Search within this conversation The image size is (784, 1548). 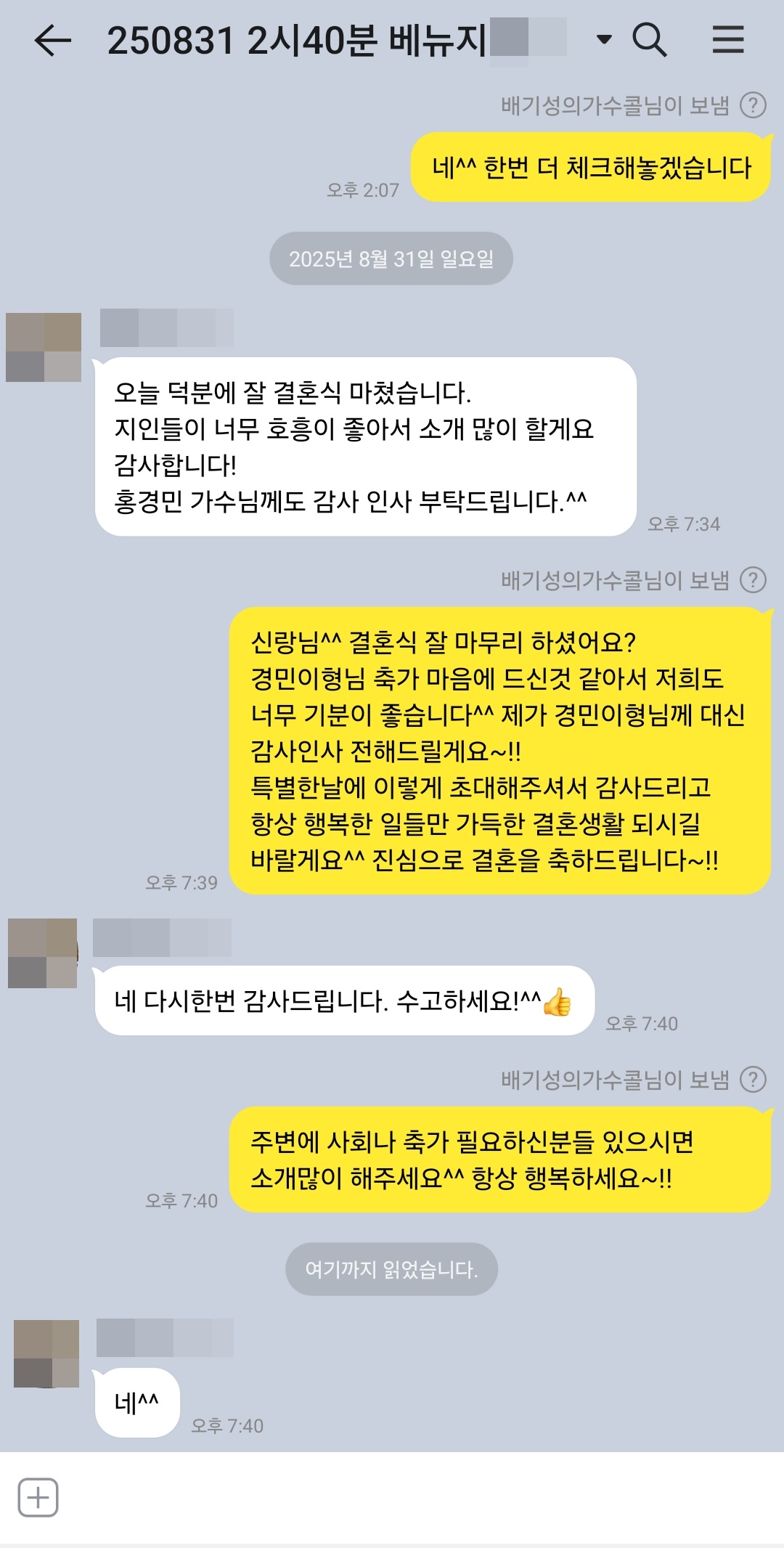(x=649, y=40)
